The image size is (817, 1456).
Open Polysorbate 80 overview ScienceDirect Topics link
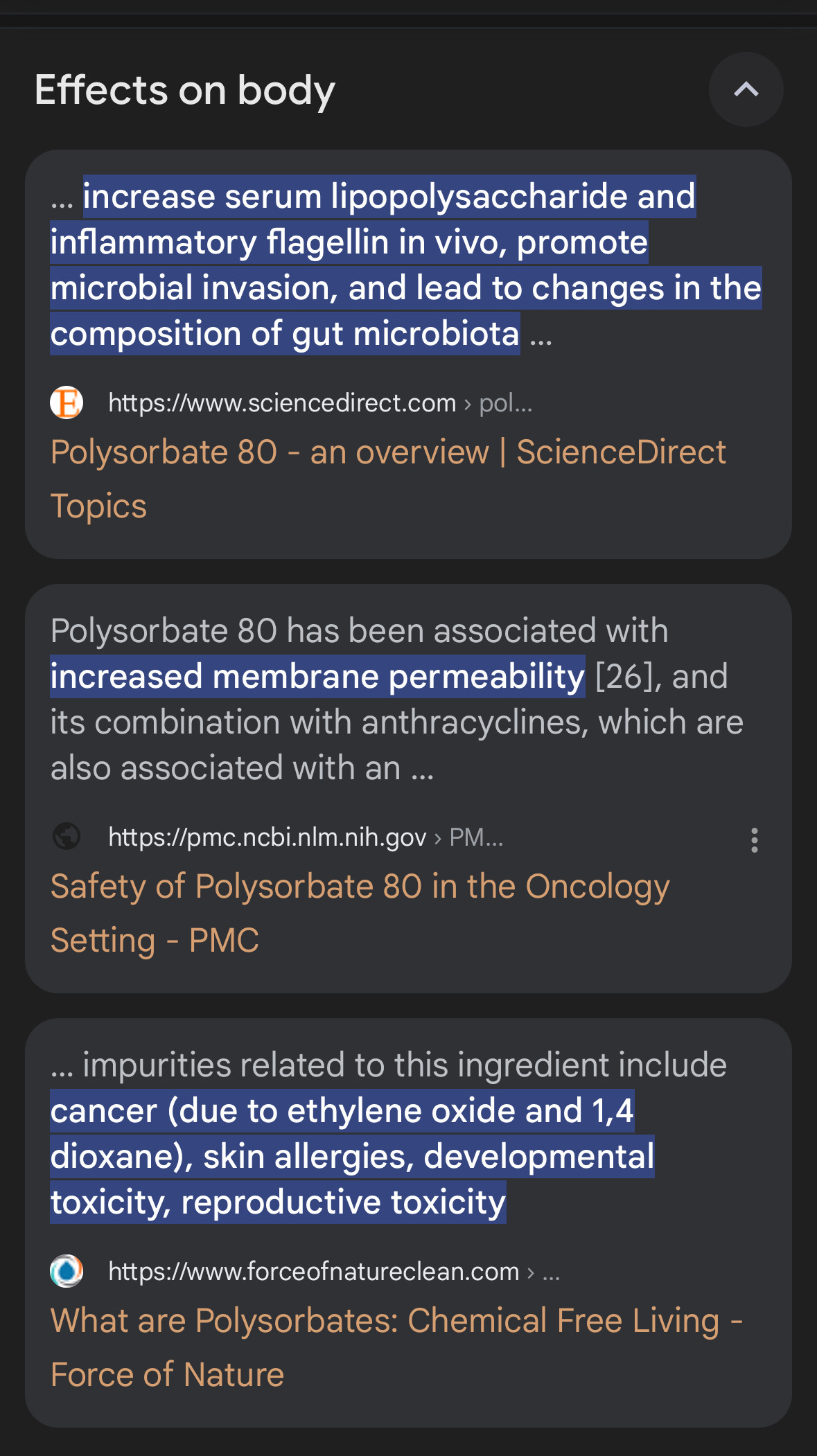[388, 479]
